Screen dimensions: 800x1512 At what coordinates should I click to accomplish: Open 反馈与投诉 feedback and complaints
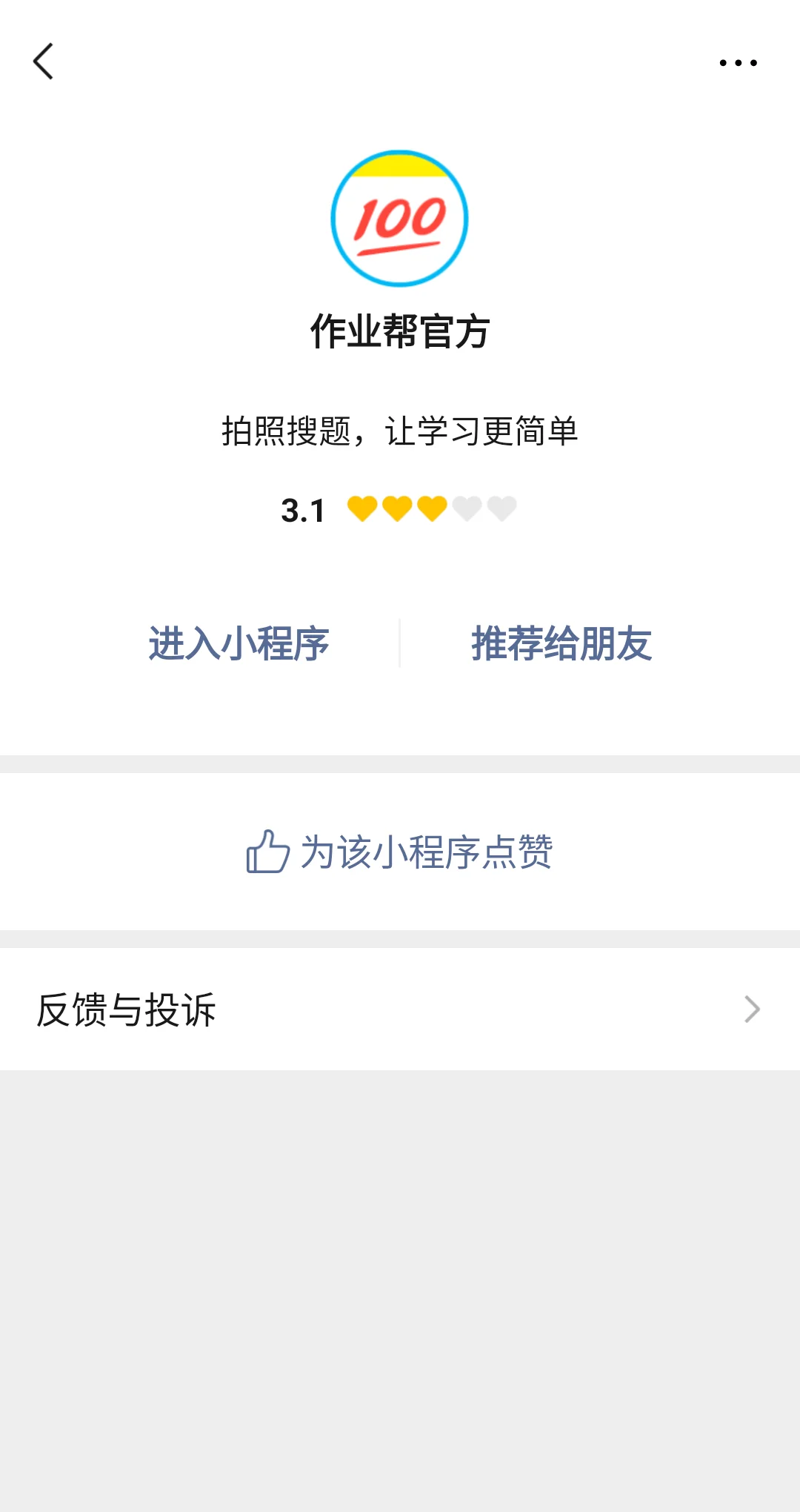pos(400,1009)
